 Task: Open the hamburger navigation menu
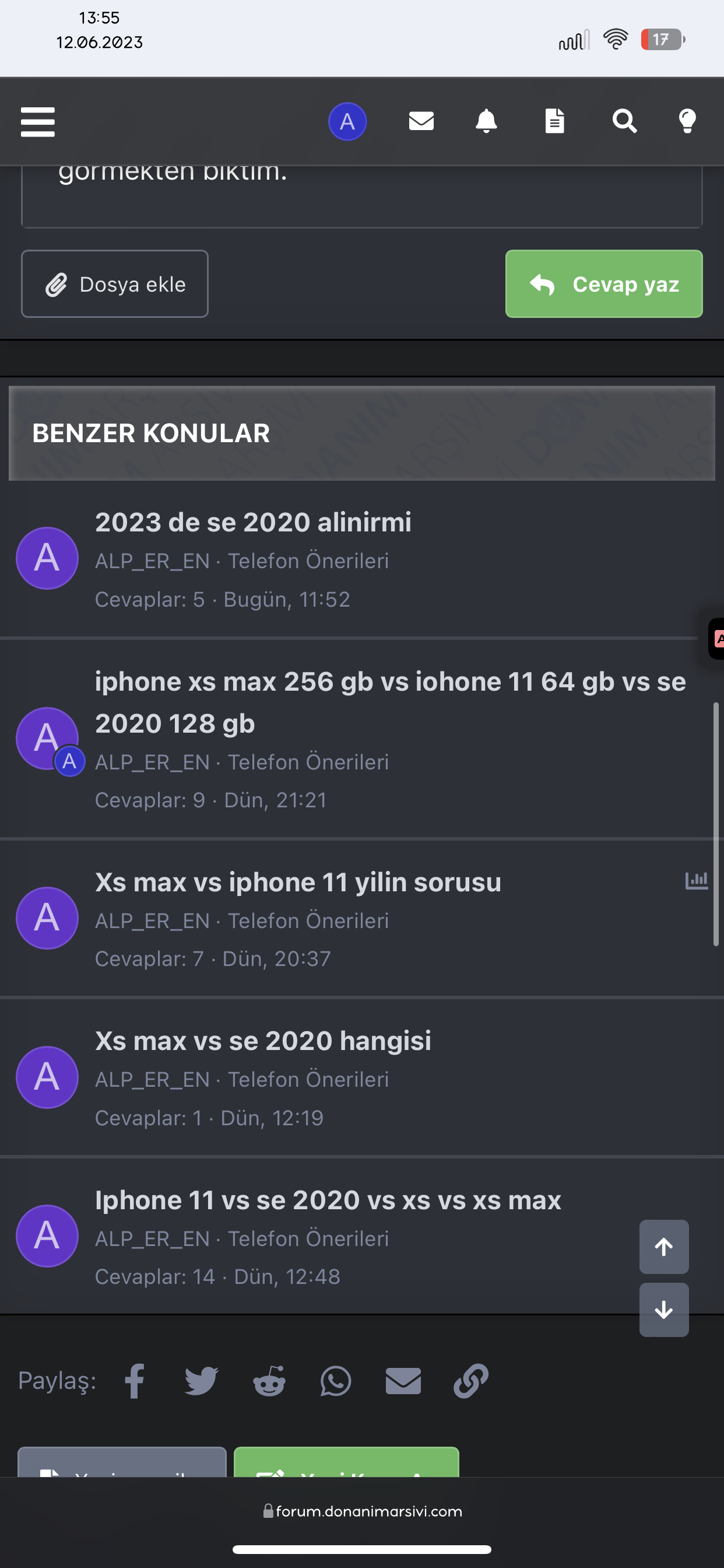pos(38,122)
